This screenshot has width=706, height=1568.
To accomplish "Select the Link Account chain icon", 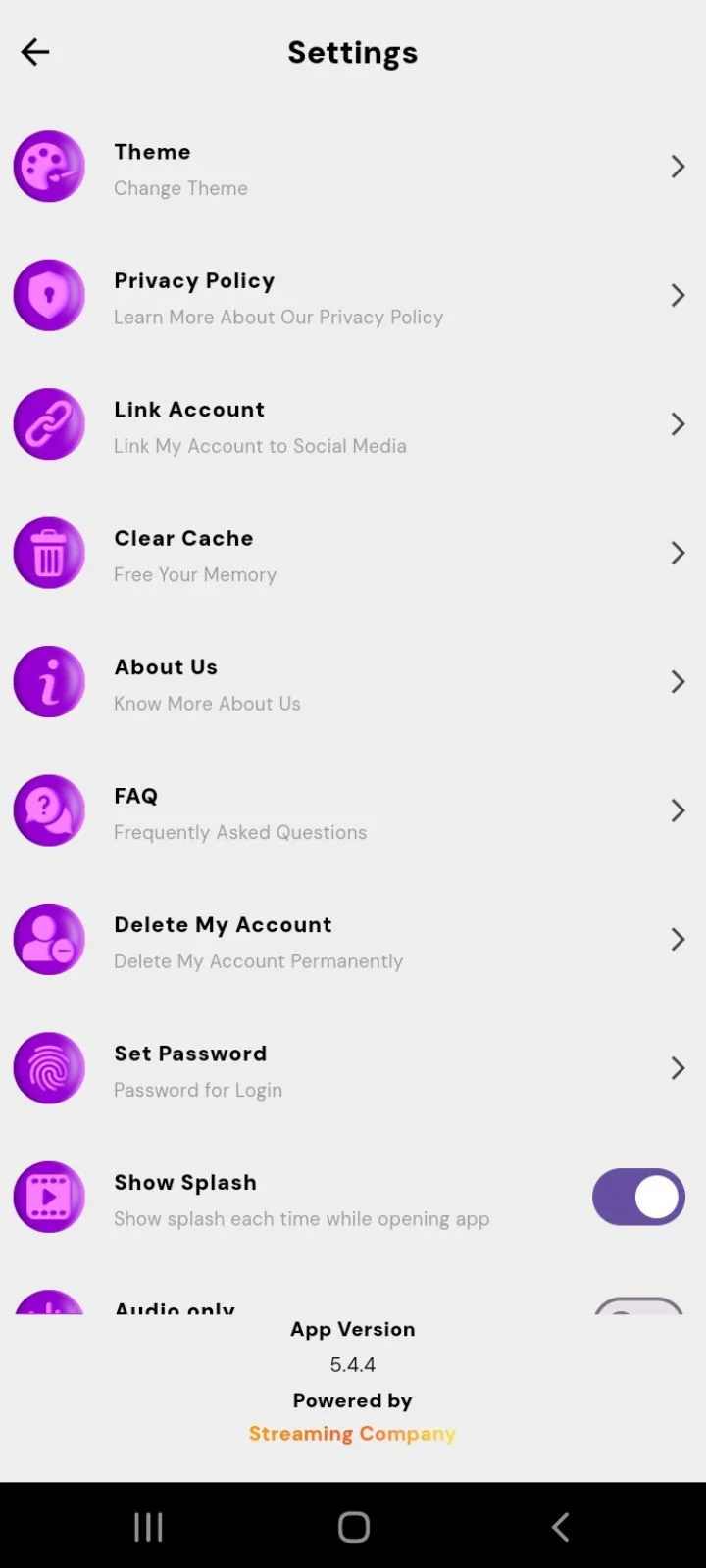I will [49, 424].
